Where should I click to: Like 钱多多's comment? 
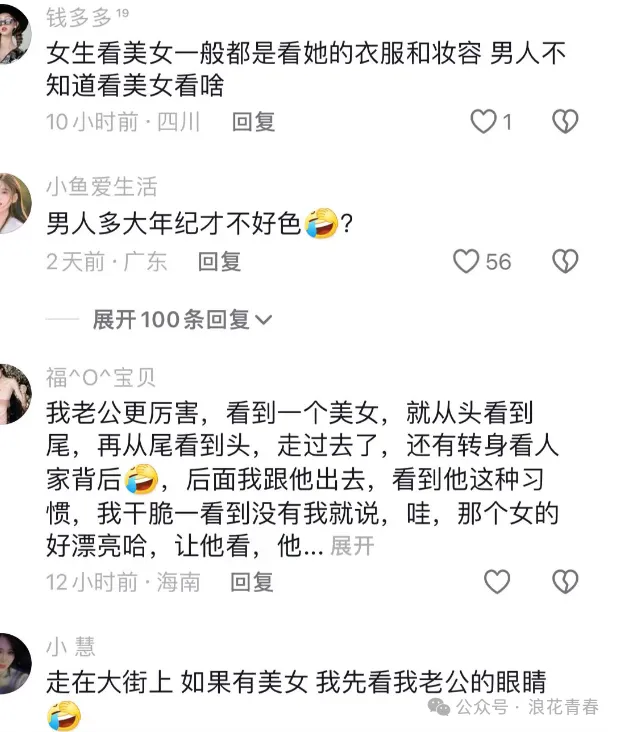[x=484, y=122]
